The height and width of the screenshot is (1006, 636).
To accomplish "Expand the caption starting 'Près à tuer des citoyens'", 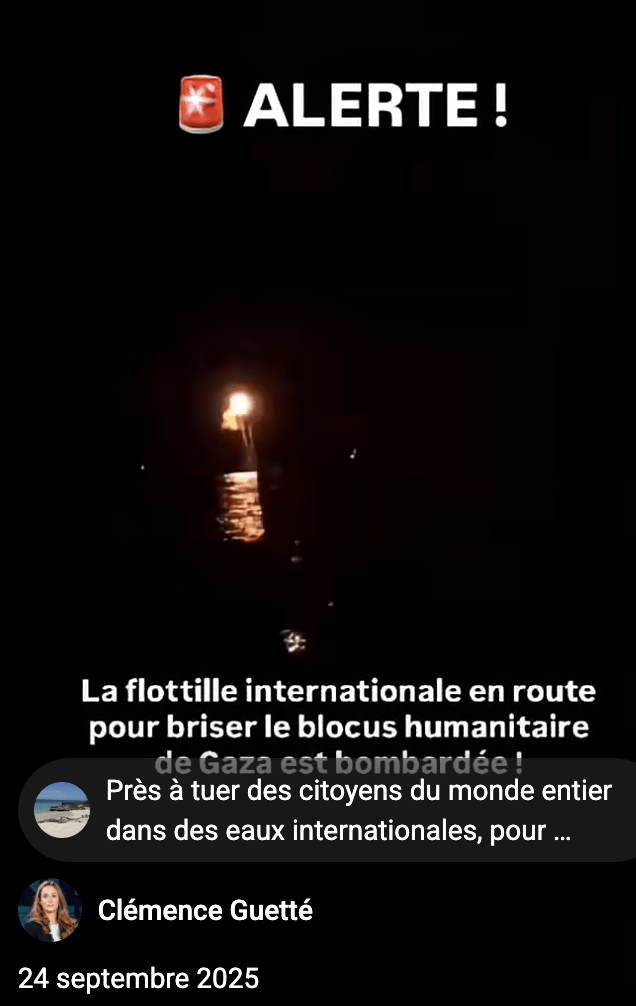I will [358, 811].
